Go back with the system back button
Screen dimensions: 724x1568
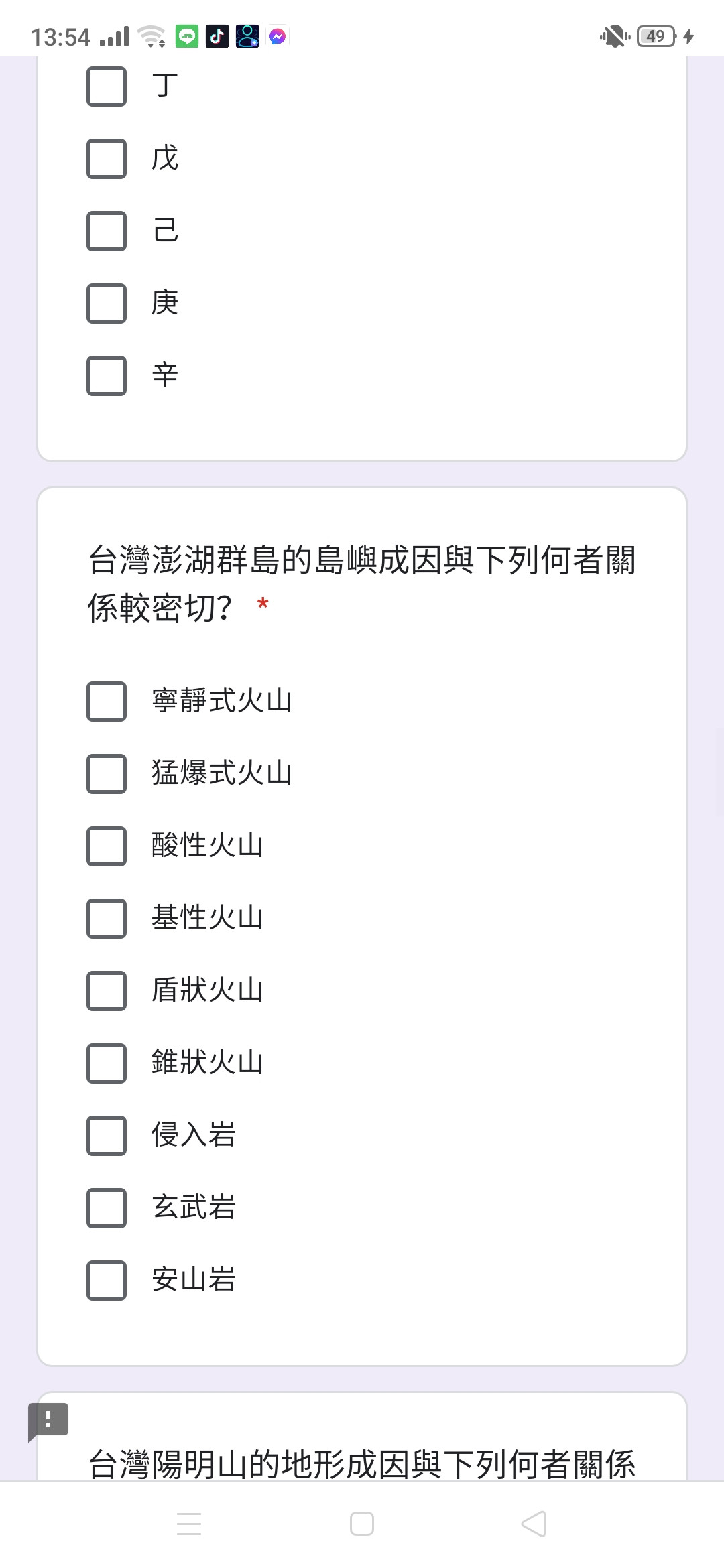click(x=534, y=1524)
